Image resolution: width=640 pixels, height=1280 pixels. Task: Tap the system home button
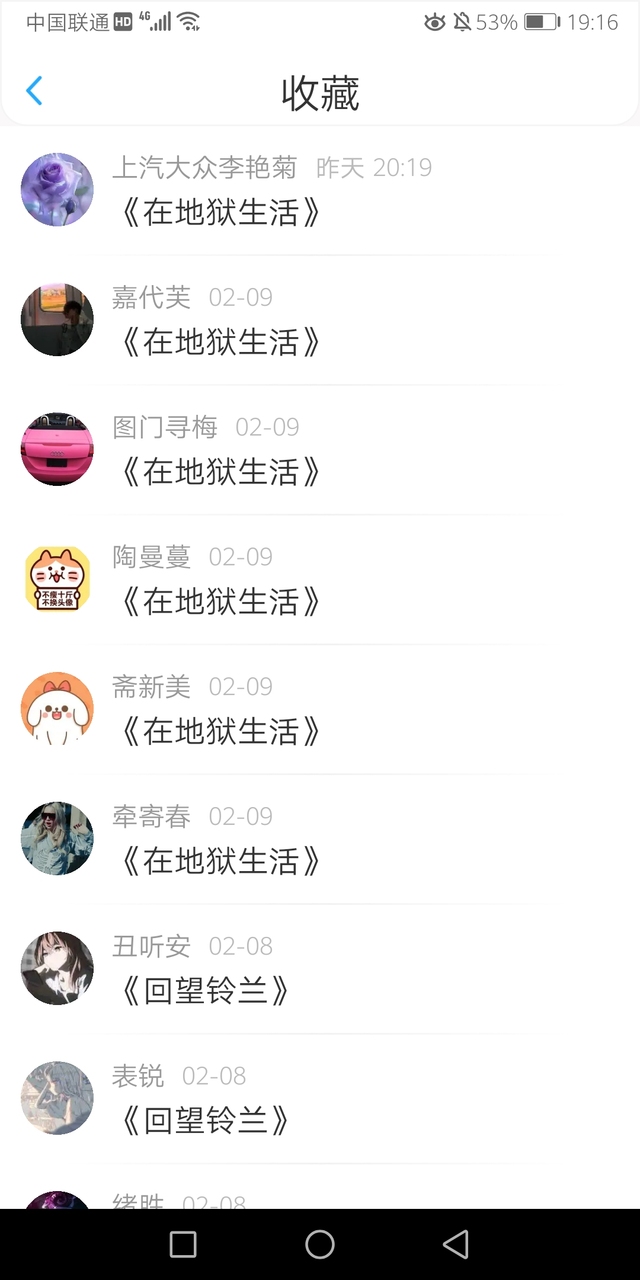pos(320,1244)
